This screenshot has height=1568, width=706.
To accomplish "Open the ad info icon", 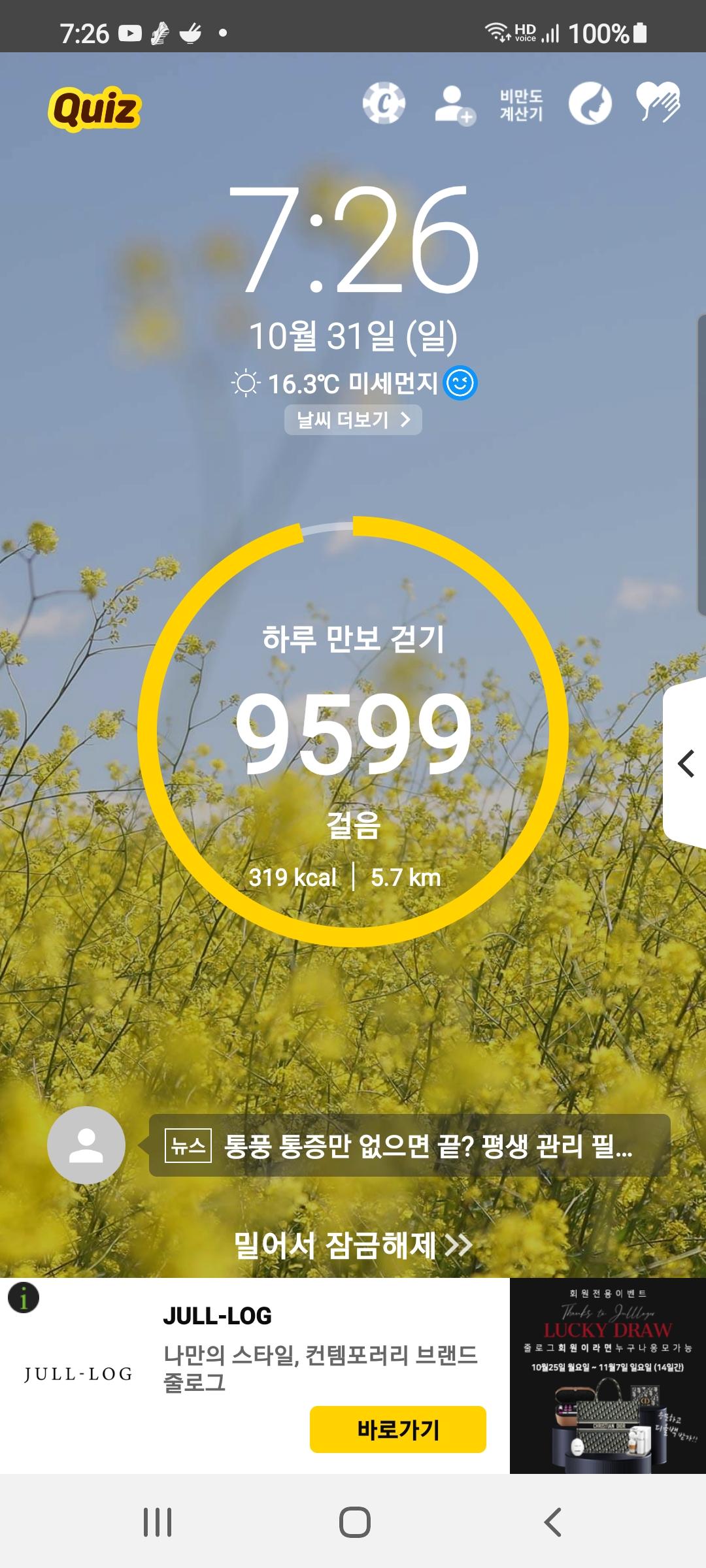I will (24, 1298).
